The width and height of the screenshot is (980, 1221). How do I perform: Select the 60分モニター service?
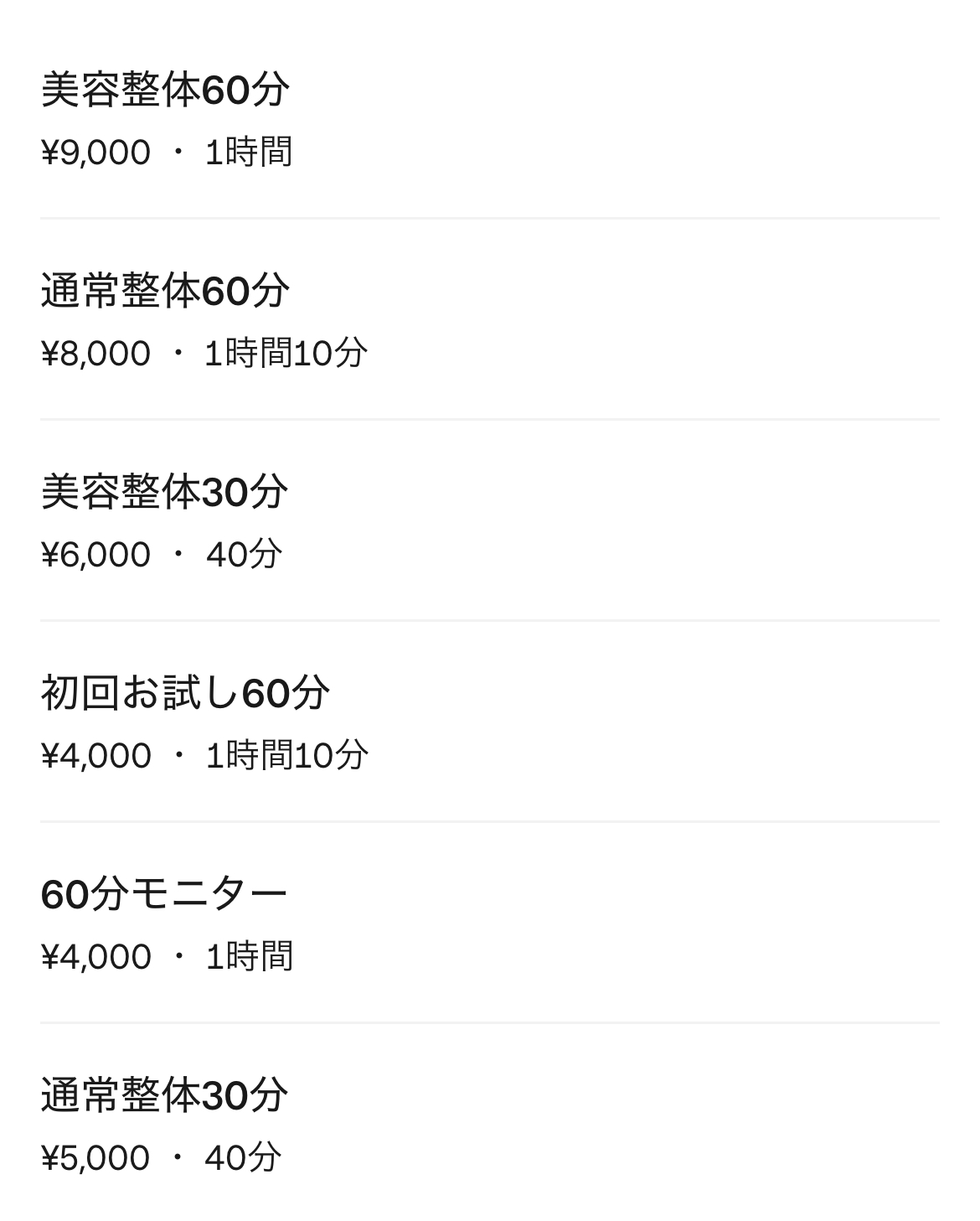coord(164,895)
